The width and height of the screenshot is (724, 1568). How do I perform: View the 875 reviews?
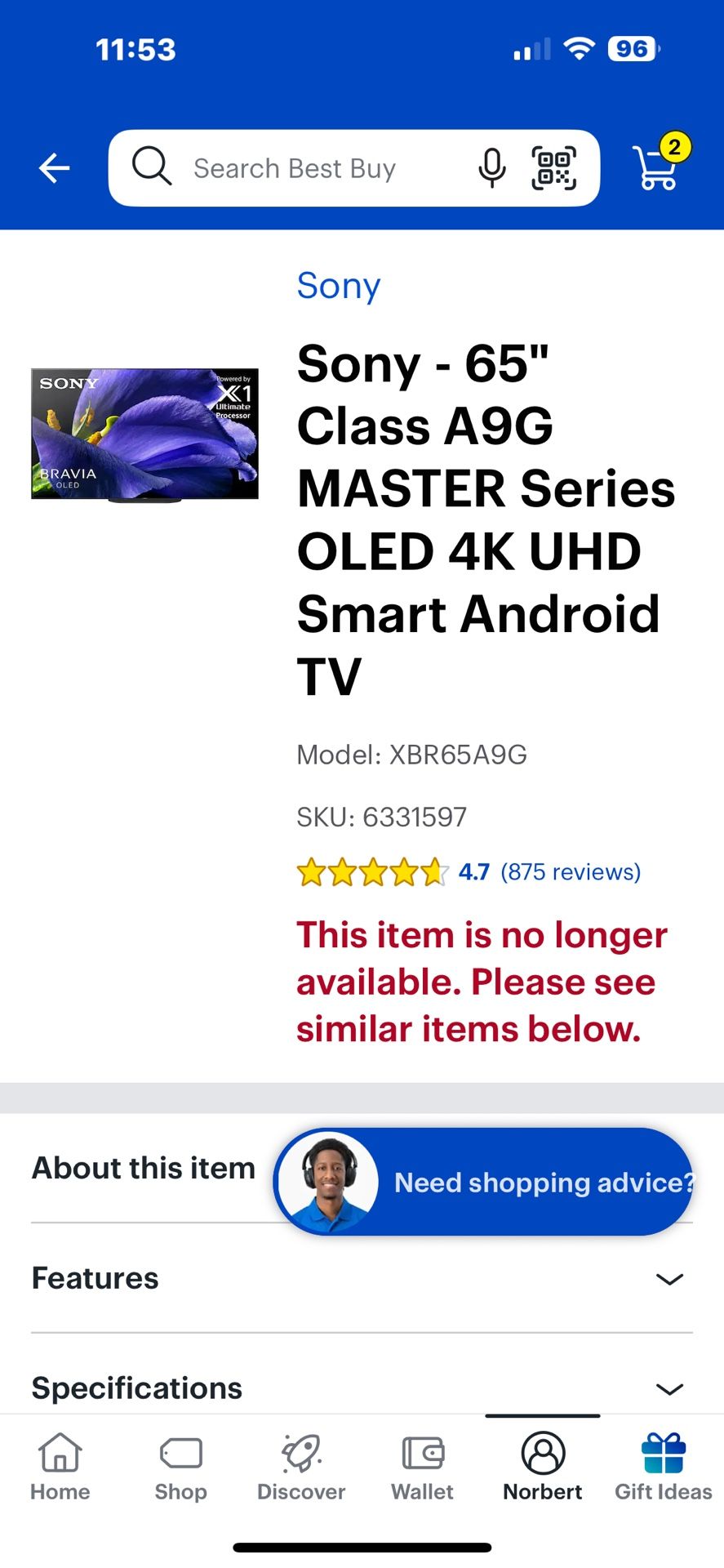click(571, 872)
